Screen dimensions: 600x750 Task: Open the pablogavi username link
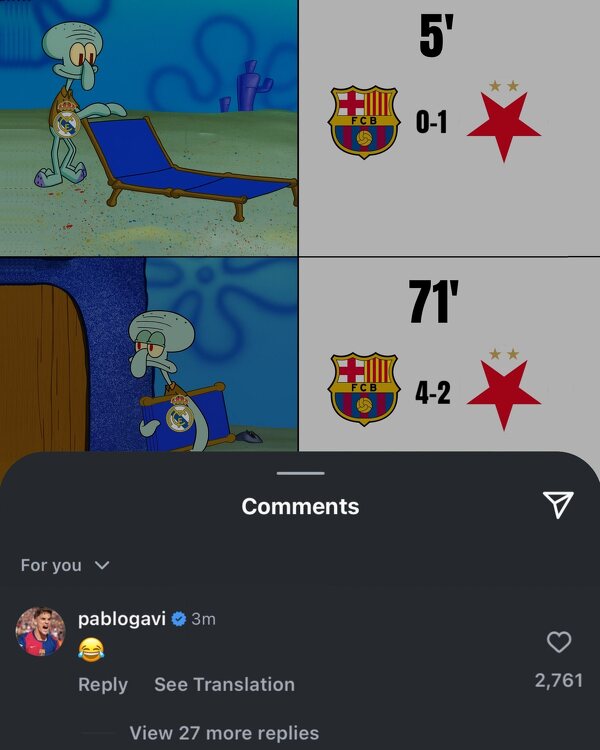121,618
